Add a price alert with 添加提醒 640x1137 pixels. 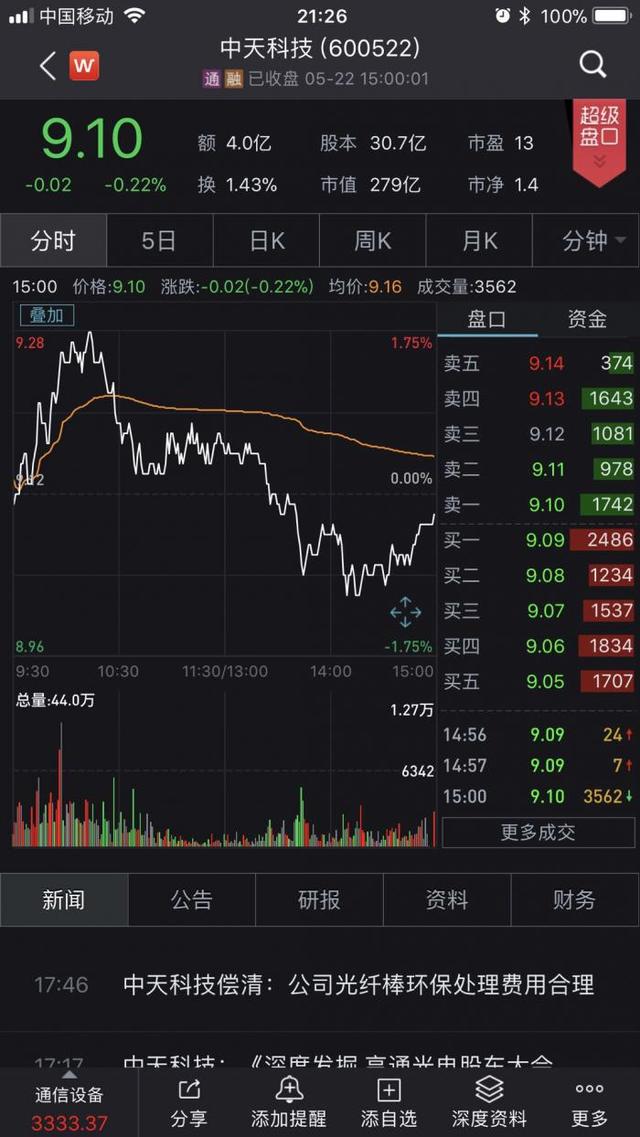tap(289, 1102)
